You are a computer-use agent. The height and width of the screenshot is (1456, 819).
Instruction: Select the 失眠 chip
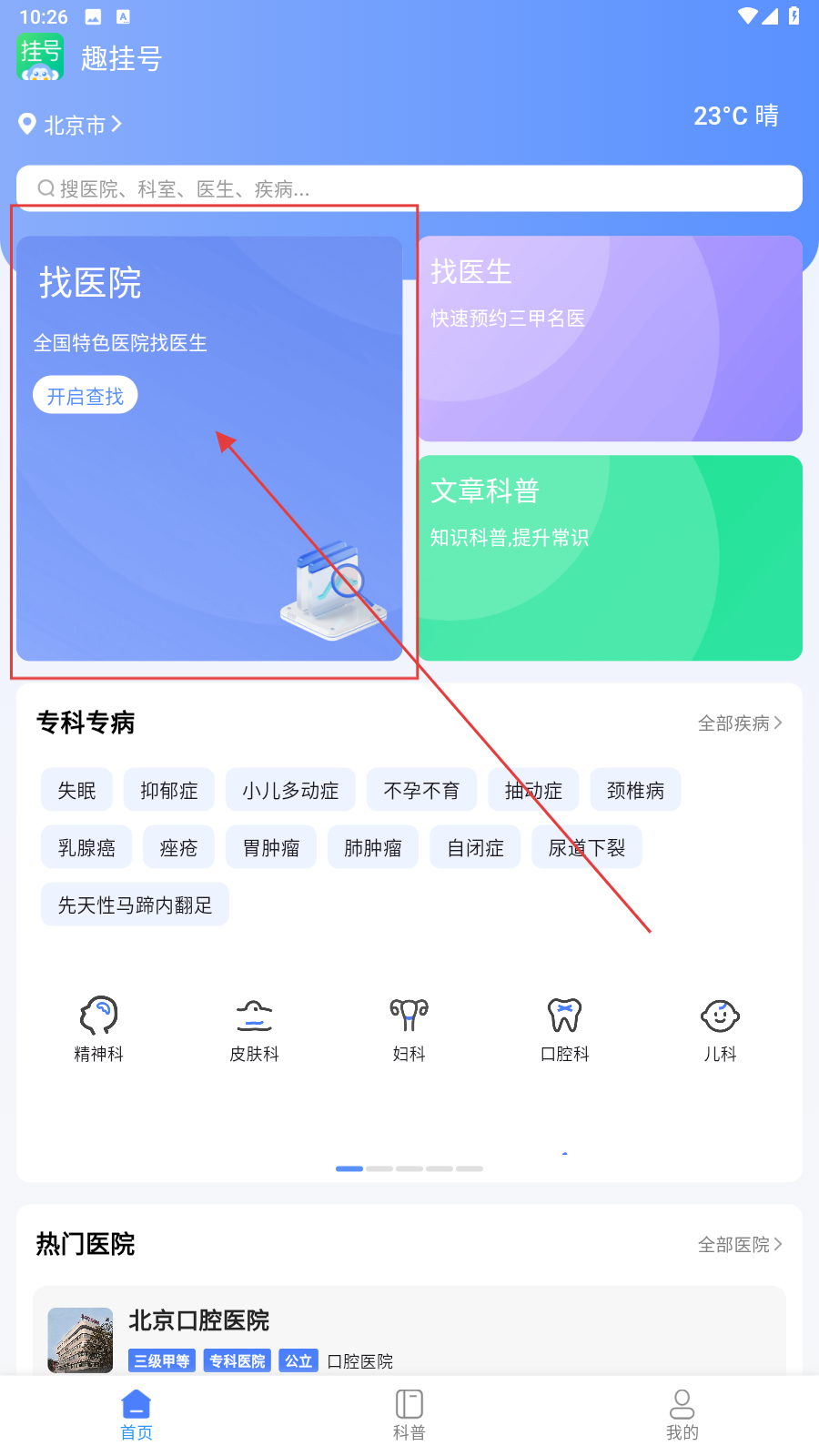pyautogui.click(x=76, y=790)
